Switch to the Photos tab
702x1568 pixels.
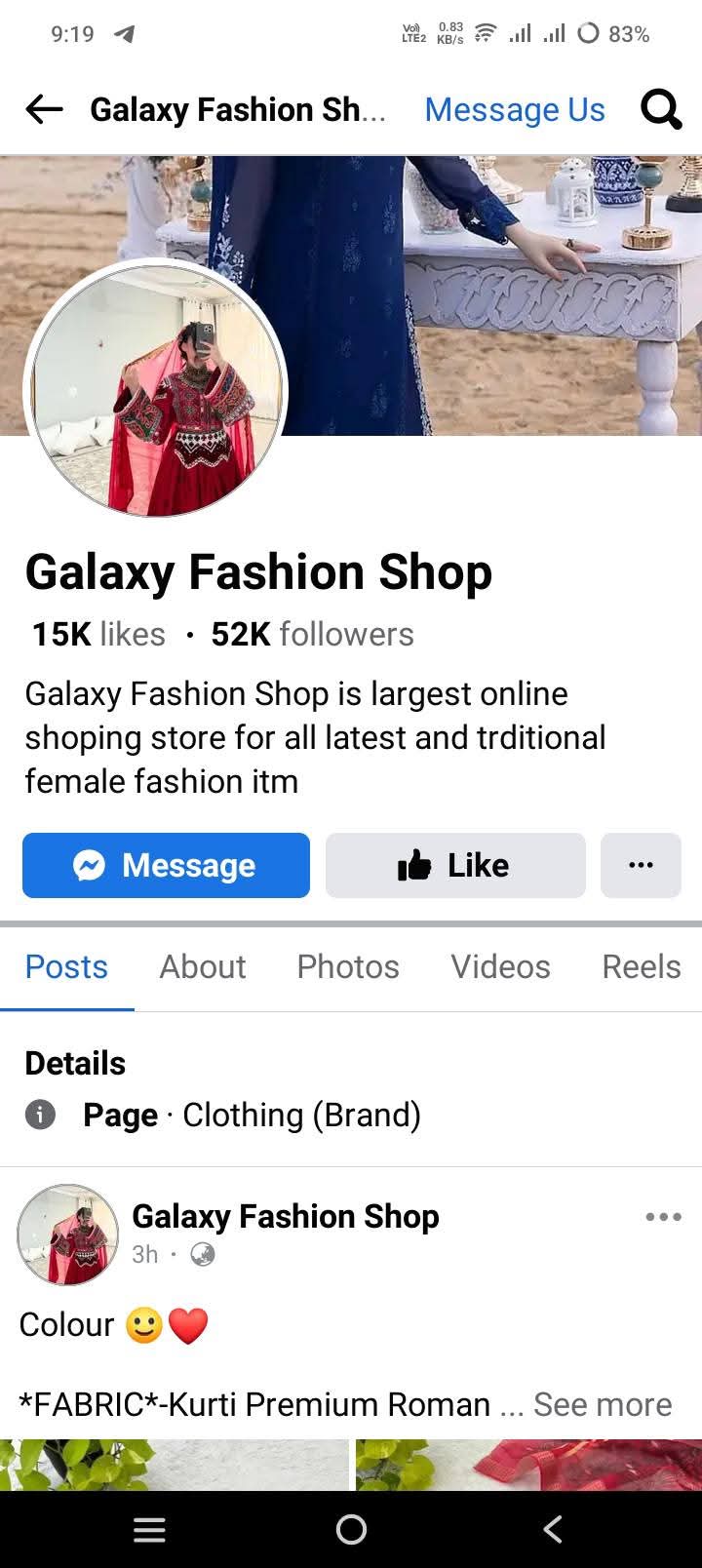pyautogui.click(x=348, y=966)
